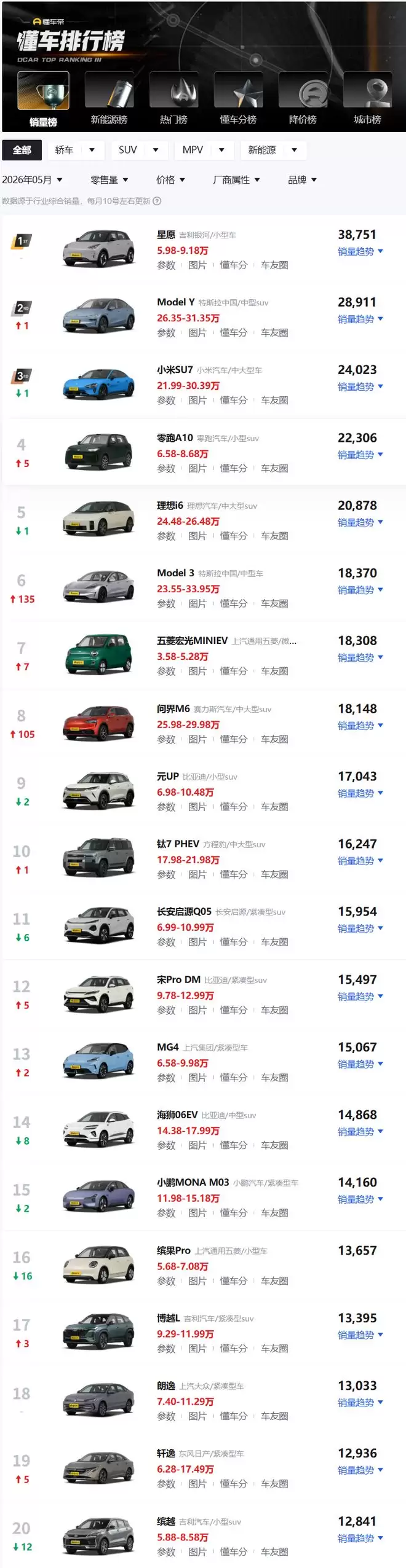Expand the 新能源 filter dropdown
Screen dimensions: 406x1568
point(273,150)
